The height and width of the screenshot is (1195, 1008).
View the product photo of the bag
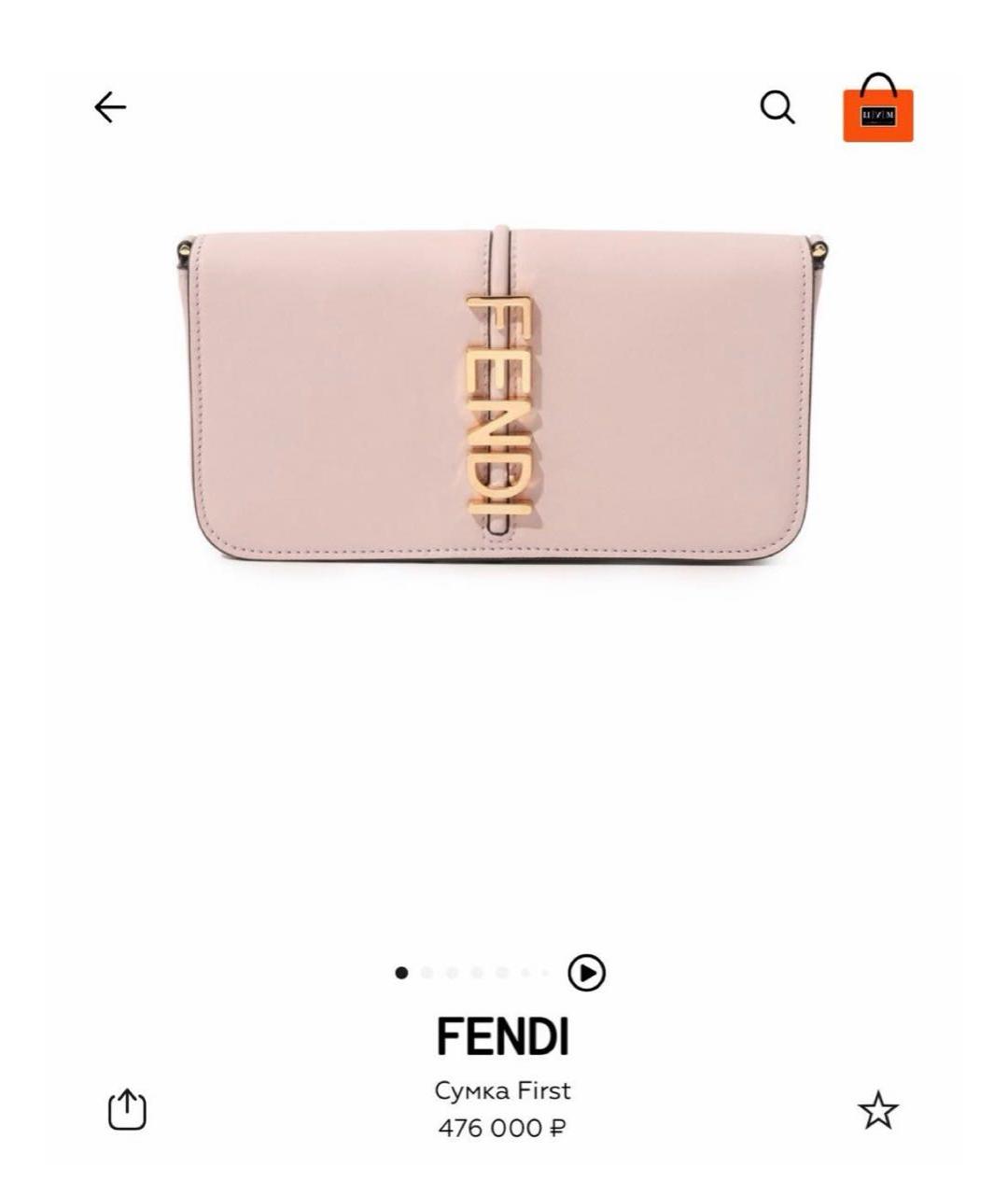click(504, 392)
